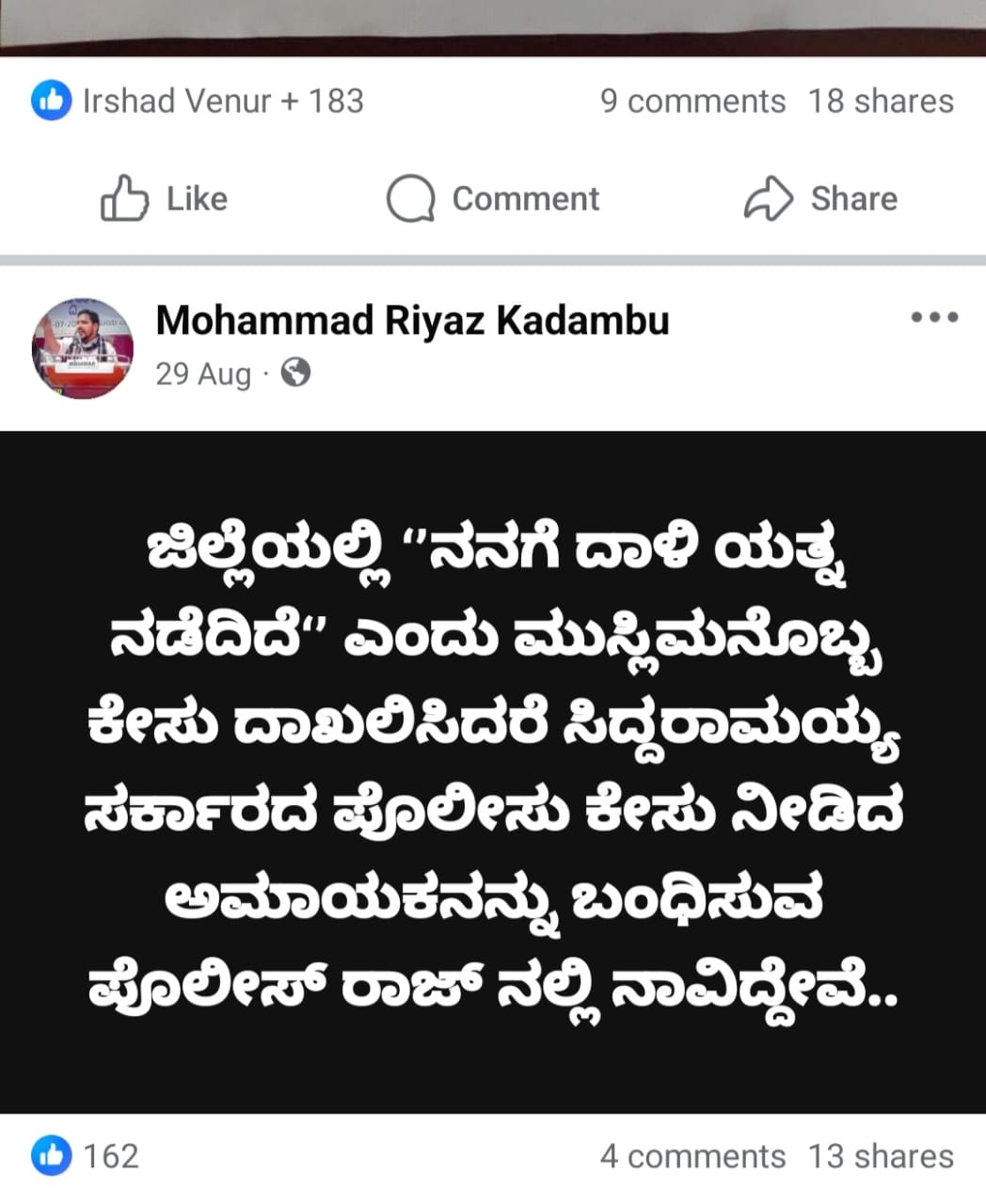Share the post with 18 shares

click(820, 198)
